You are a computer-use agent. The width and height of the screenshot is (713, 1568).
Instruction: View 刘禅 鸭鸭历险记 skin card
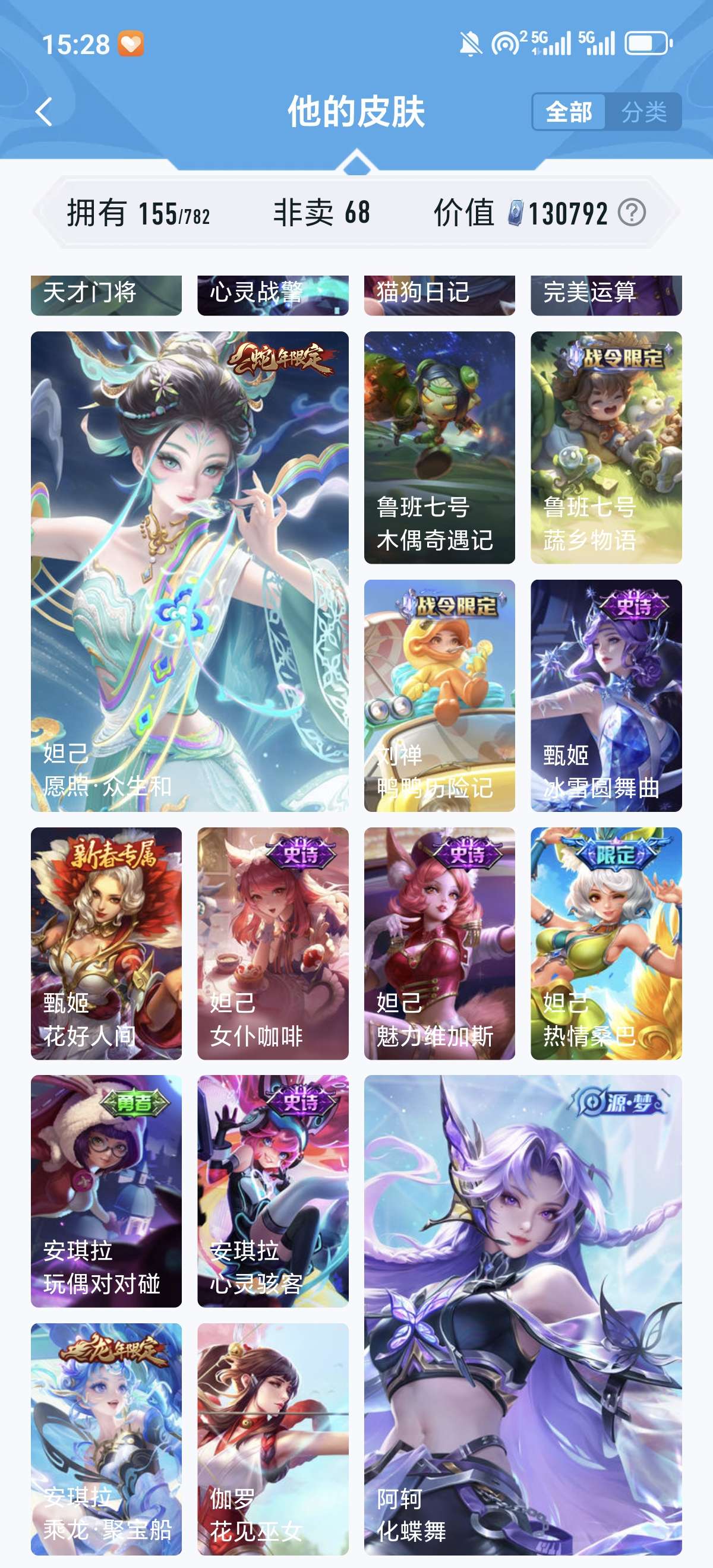pos(439,695)
